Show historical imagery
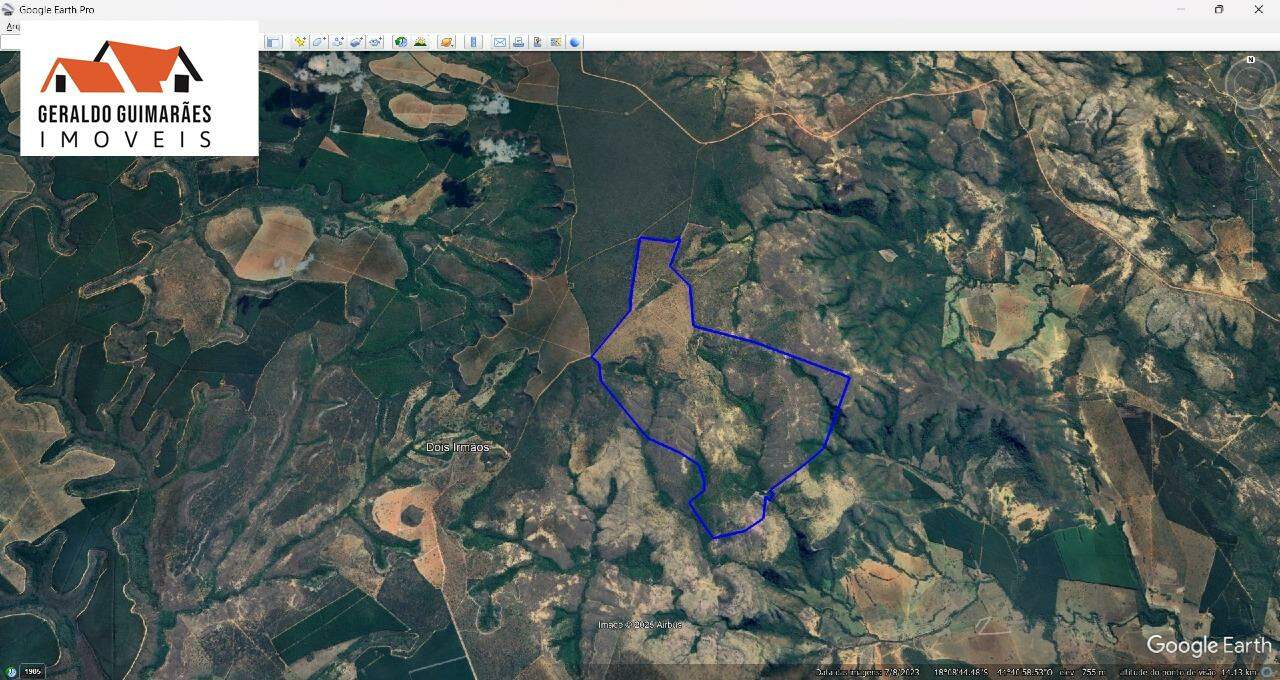The width and height of the screenshot is (1280, 680). click(x=401, y=42)
